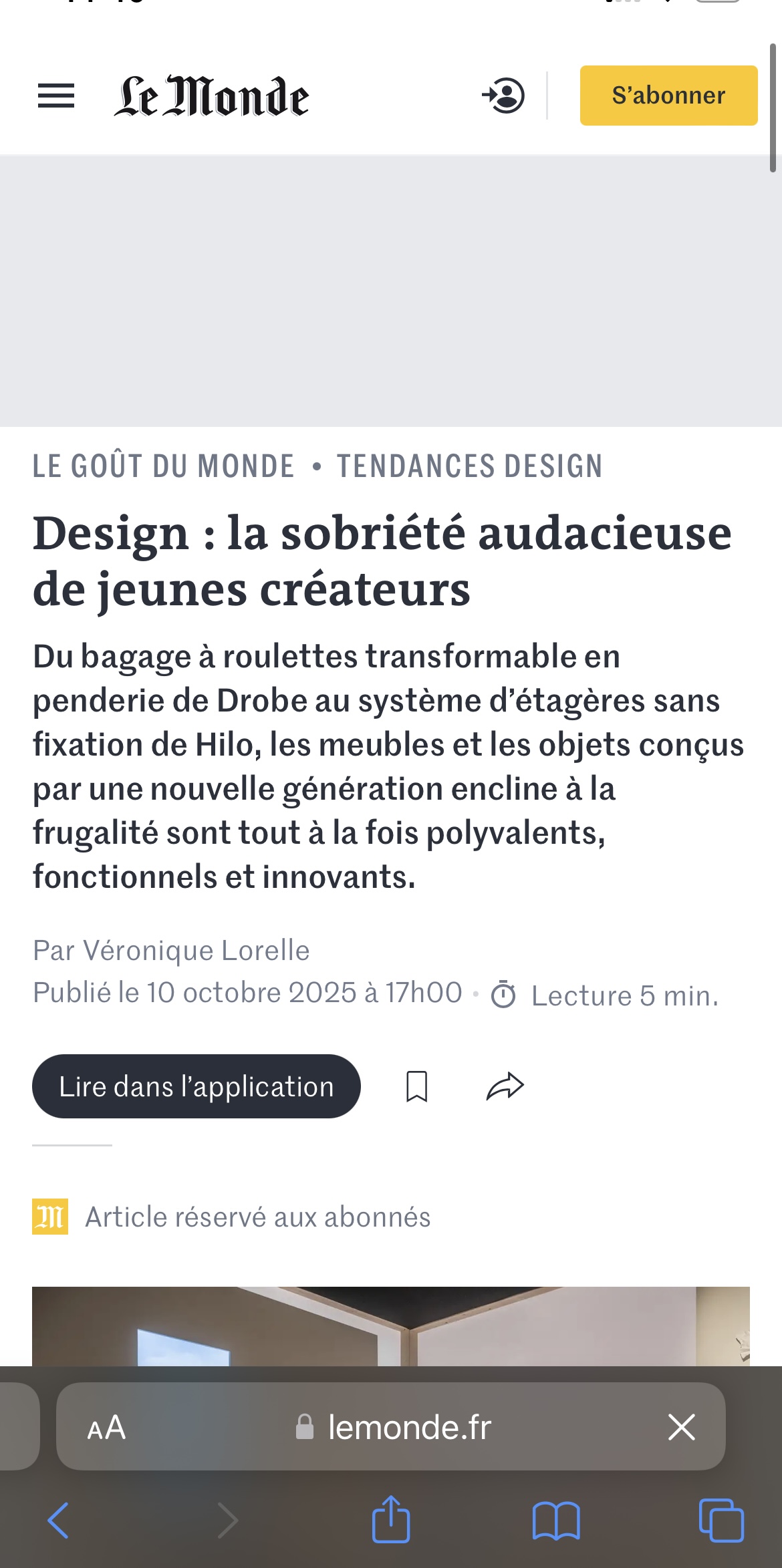Open the AA reader options in Safari

107,1428
